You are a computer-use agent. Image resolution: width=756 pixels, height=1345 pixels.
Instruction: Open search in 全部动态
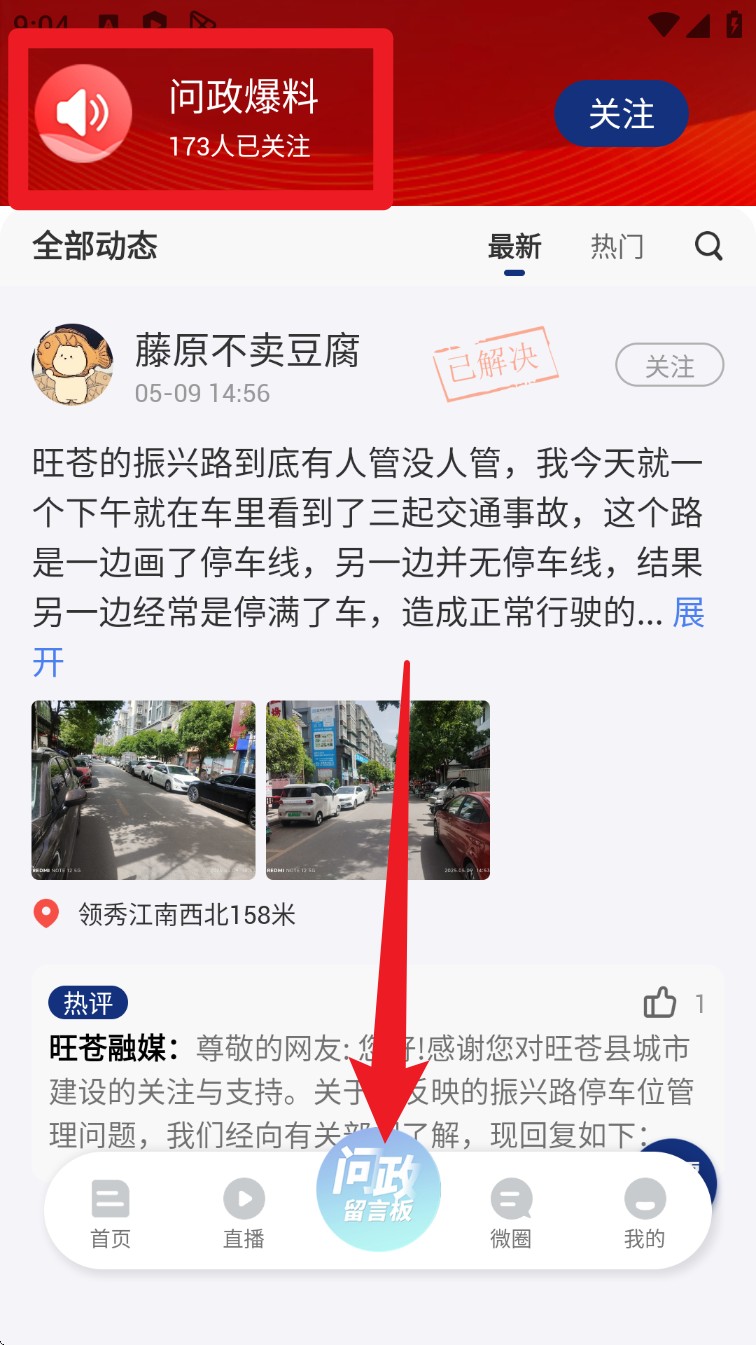[x=708, y=246]
